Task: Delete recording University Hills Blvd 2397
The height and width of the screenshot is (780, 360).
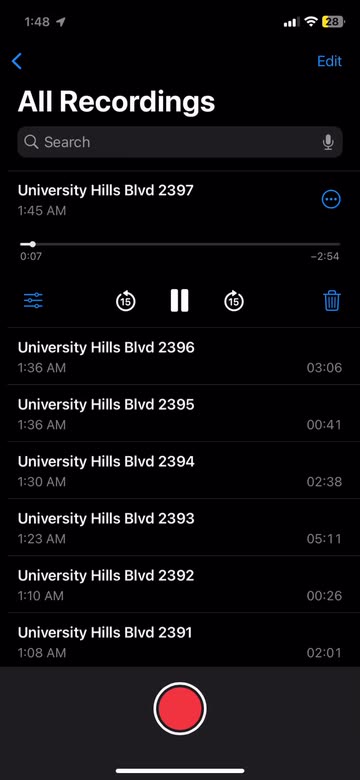Action: pyautogui.click(x=332, y=301)
